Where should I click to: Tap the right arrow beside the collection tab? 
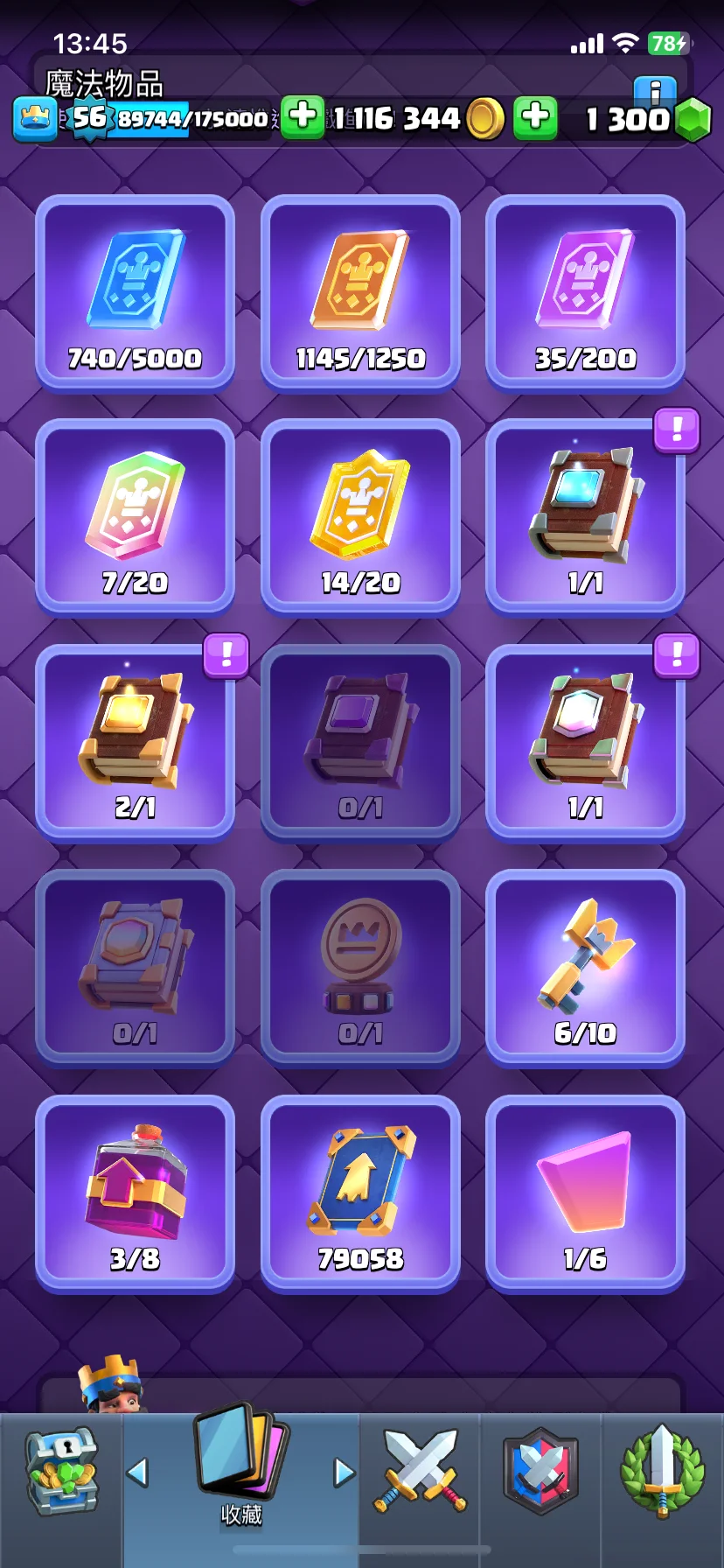pyautogui.click(x=344, y=1473)
